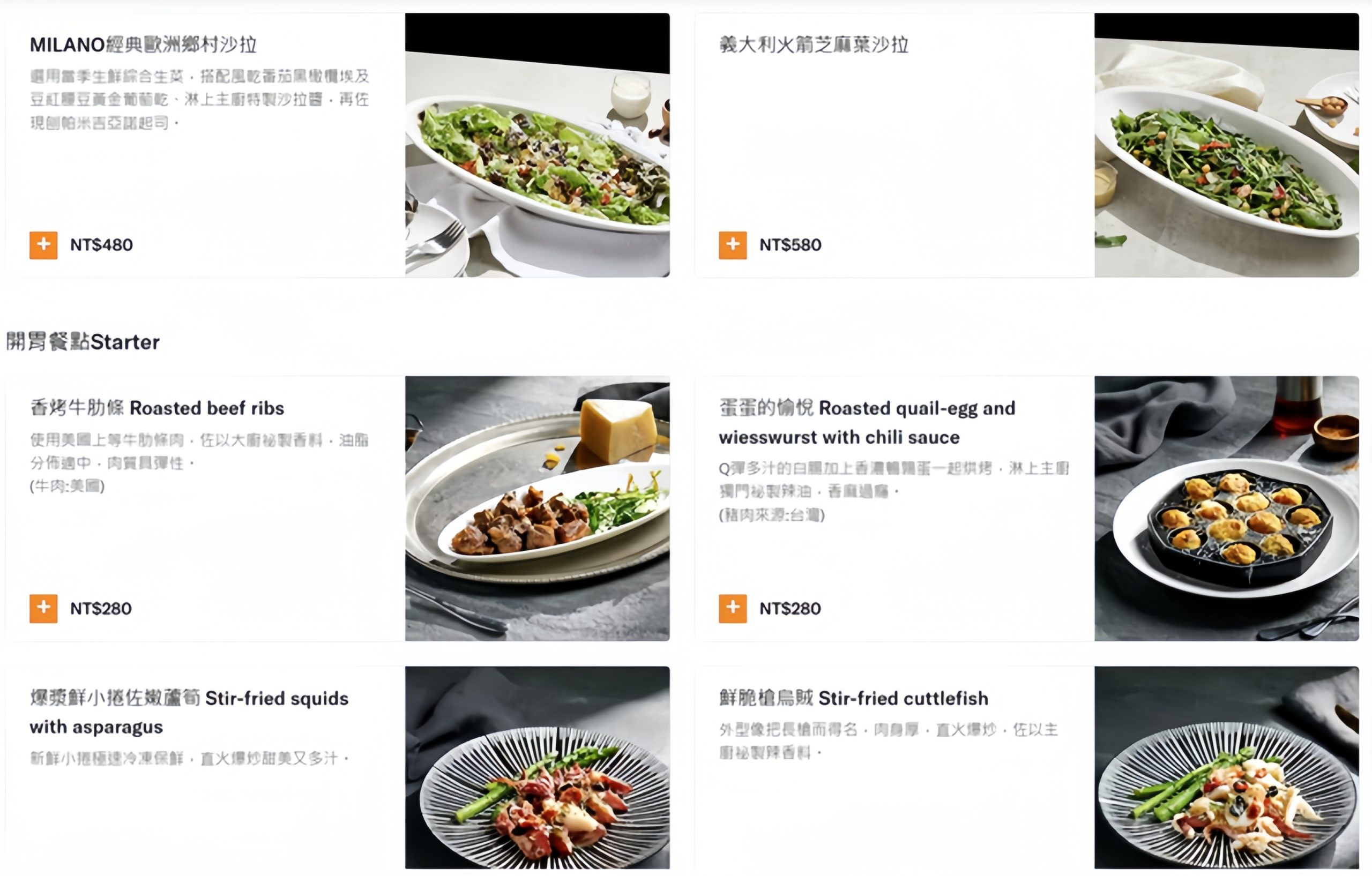
Task: View Roasted quail-egg and wiesswurst details
Action: coord(866,422)
